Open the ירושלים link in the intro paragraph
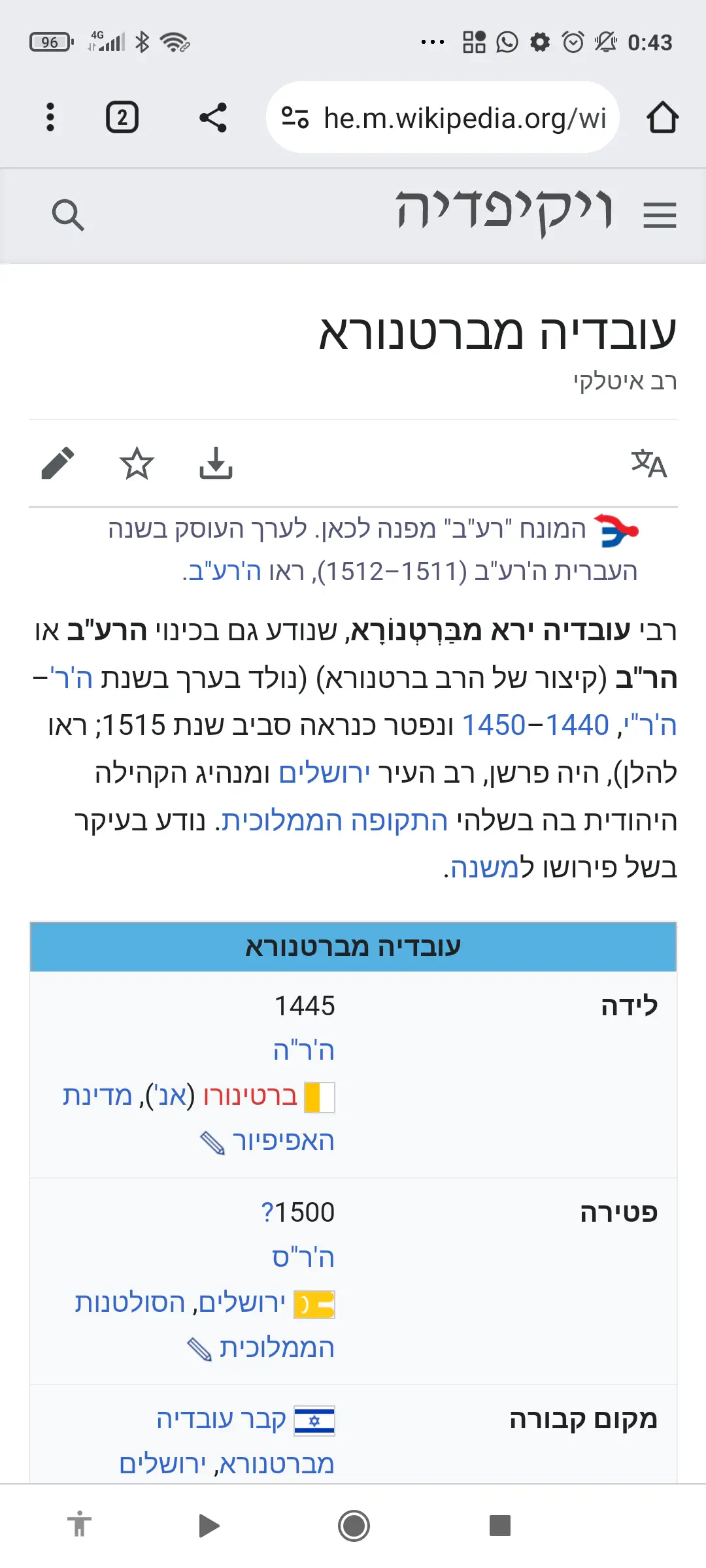The height and width of the screenshot is (1568, 706). point(324,773)
